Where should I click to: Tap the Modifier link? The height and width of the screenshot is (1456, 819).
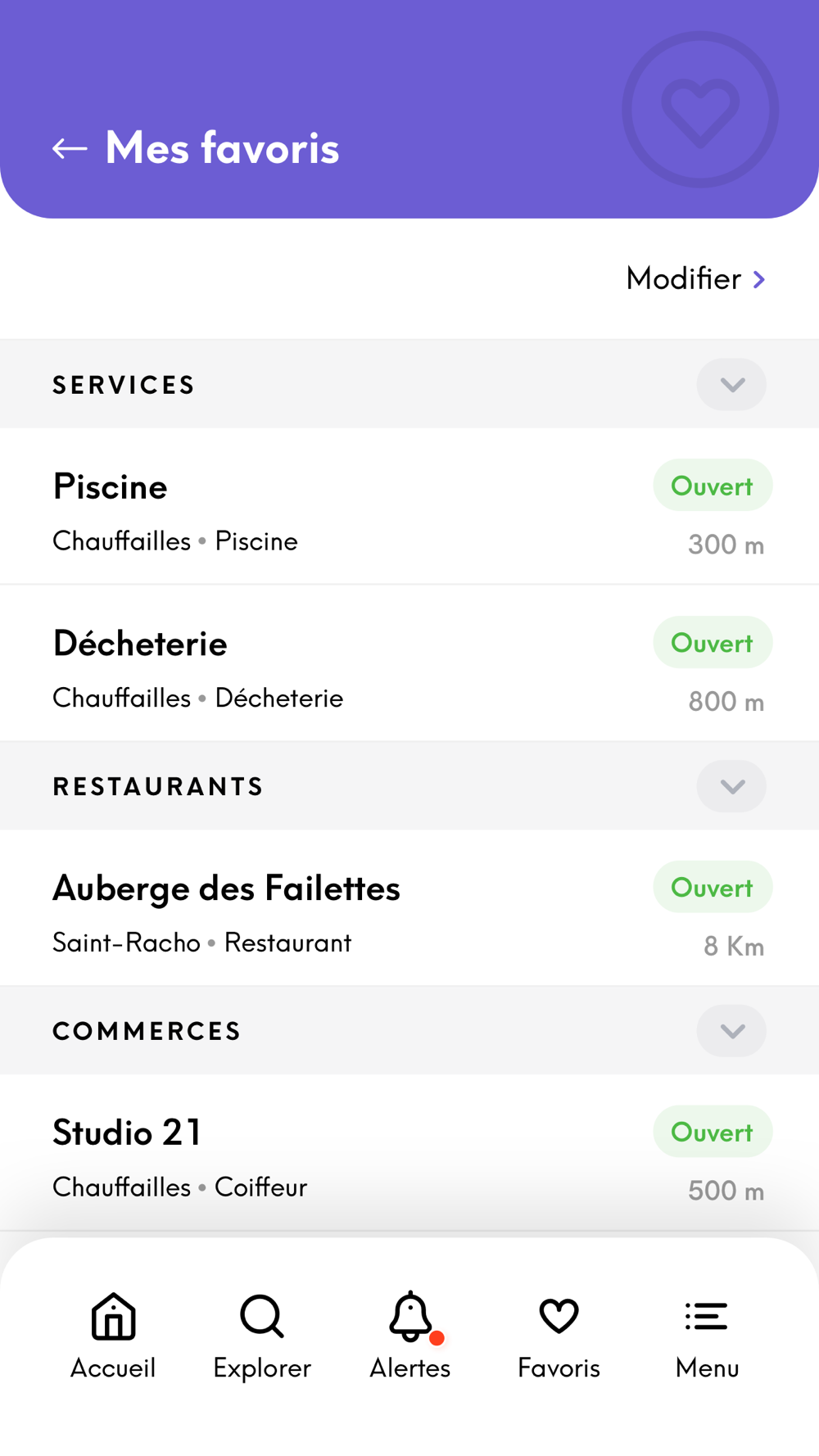click(695, 279)
